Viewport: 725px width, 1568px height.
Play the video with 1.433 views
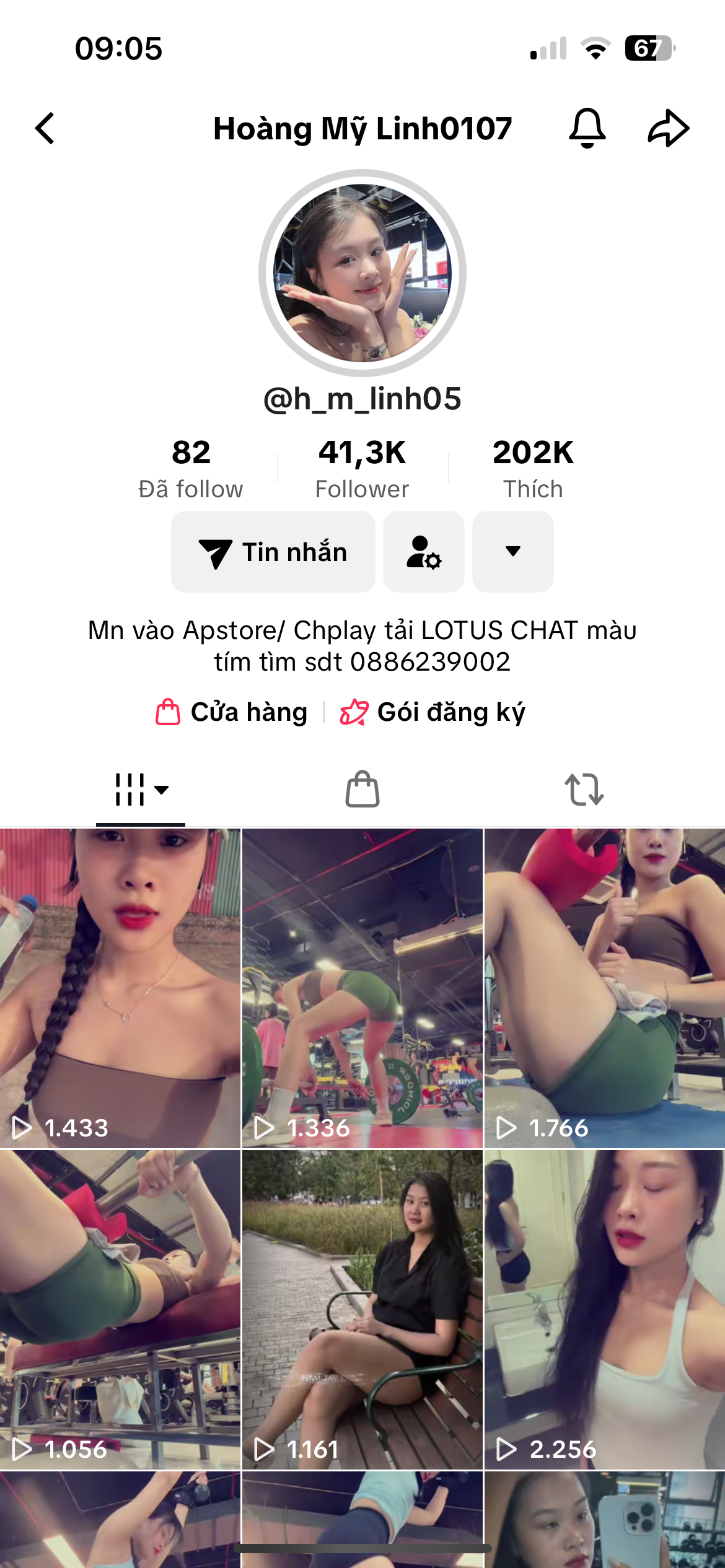120,988
